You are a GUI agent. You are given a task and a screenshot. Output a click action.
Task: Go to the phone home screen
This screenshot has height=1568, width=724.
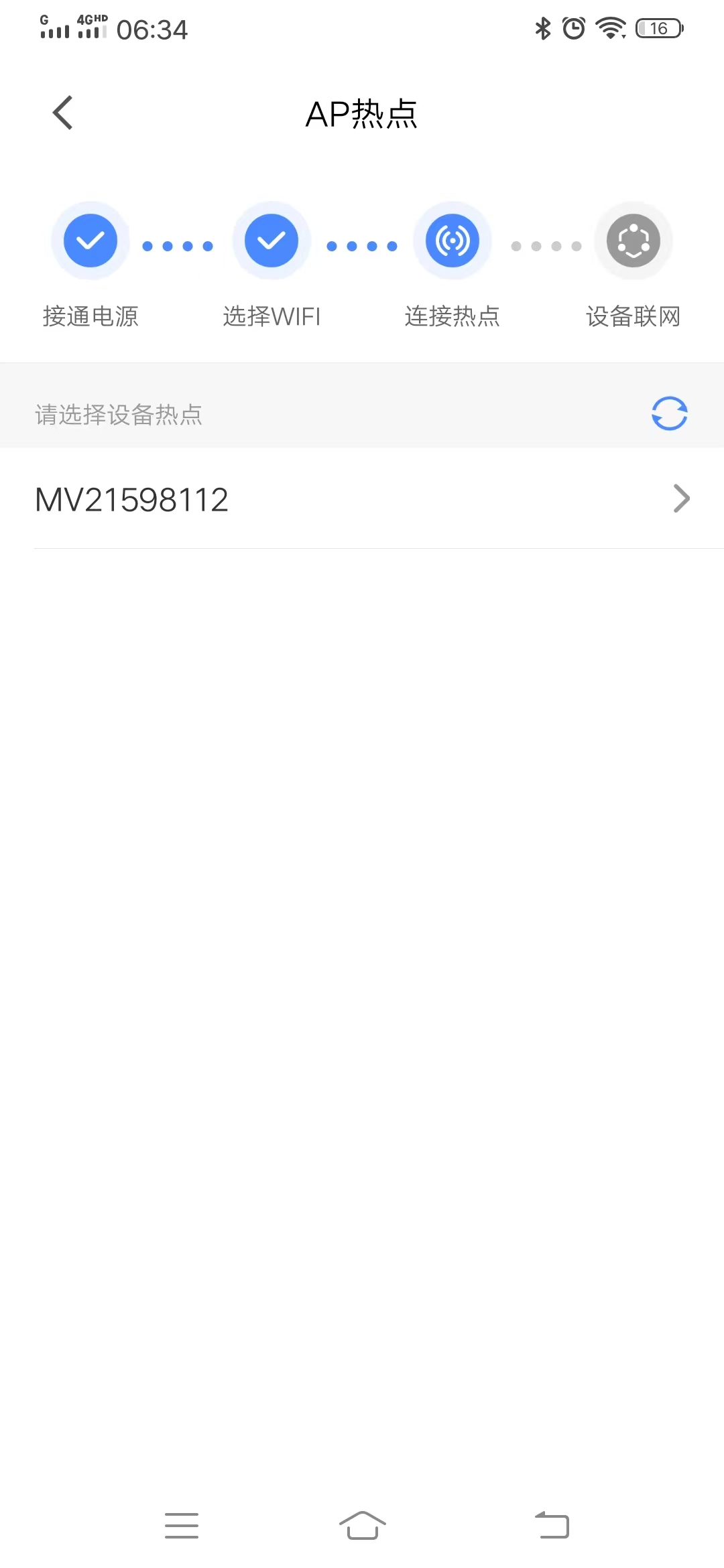coord(362,1526)
